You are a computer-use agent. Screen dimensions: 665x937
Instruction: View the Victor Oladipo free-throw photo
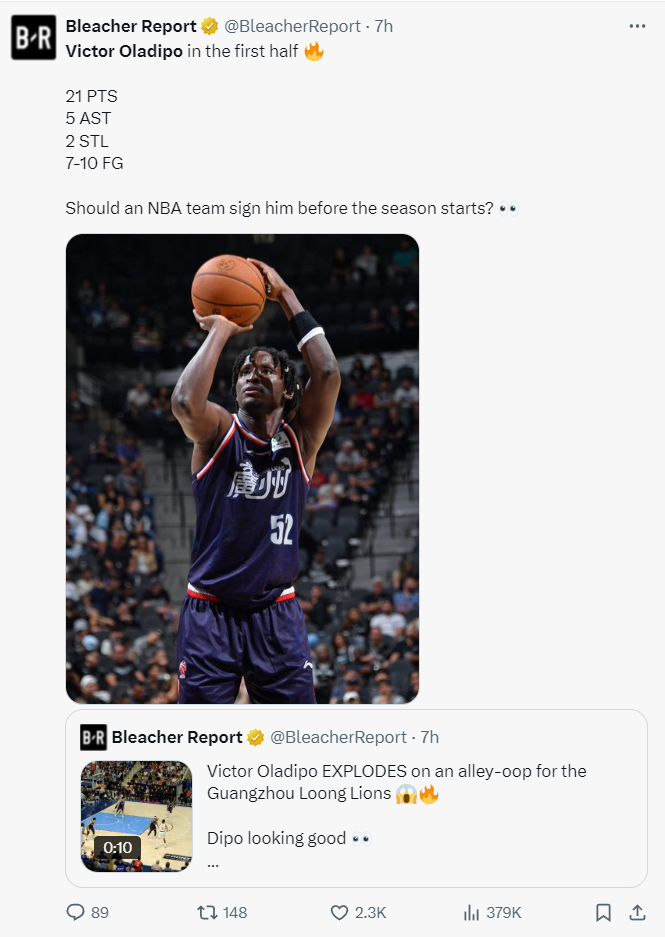242,468
